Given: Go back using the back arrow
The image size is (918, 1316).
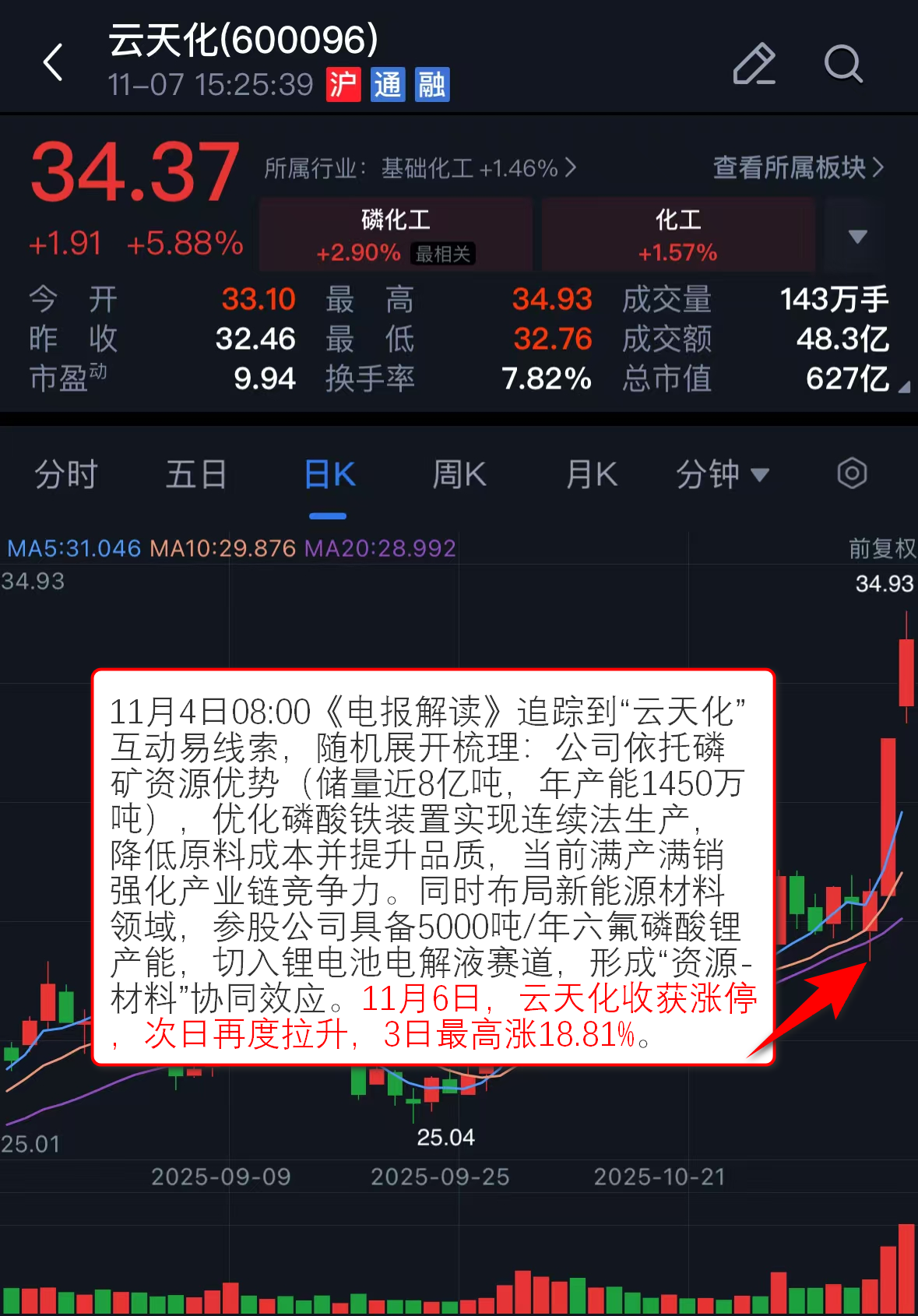Looking at the screenshot, I should tap(53, 62).
